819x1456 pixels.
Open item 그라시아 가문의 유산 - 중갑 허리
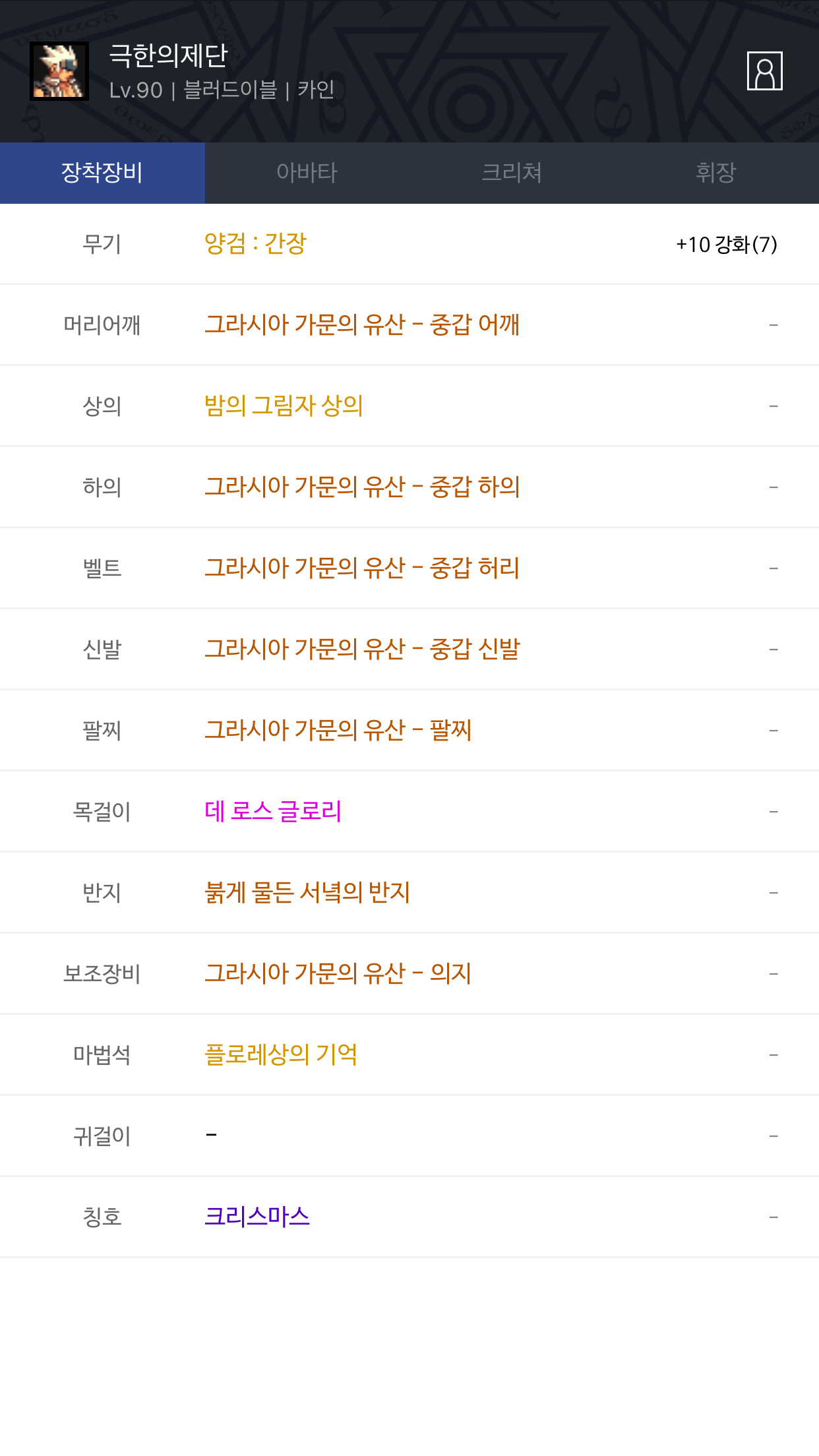(362, 568)
